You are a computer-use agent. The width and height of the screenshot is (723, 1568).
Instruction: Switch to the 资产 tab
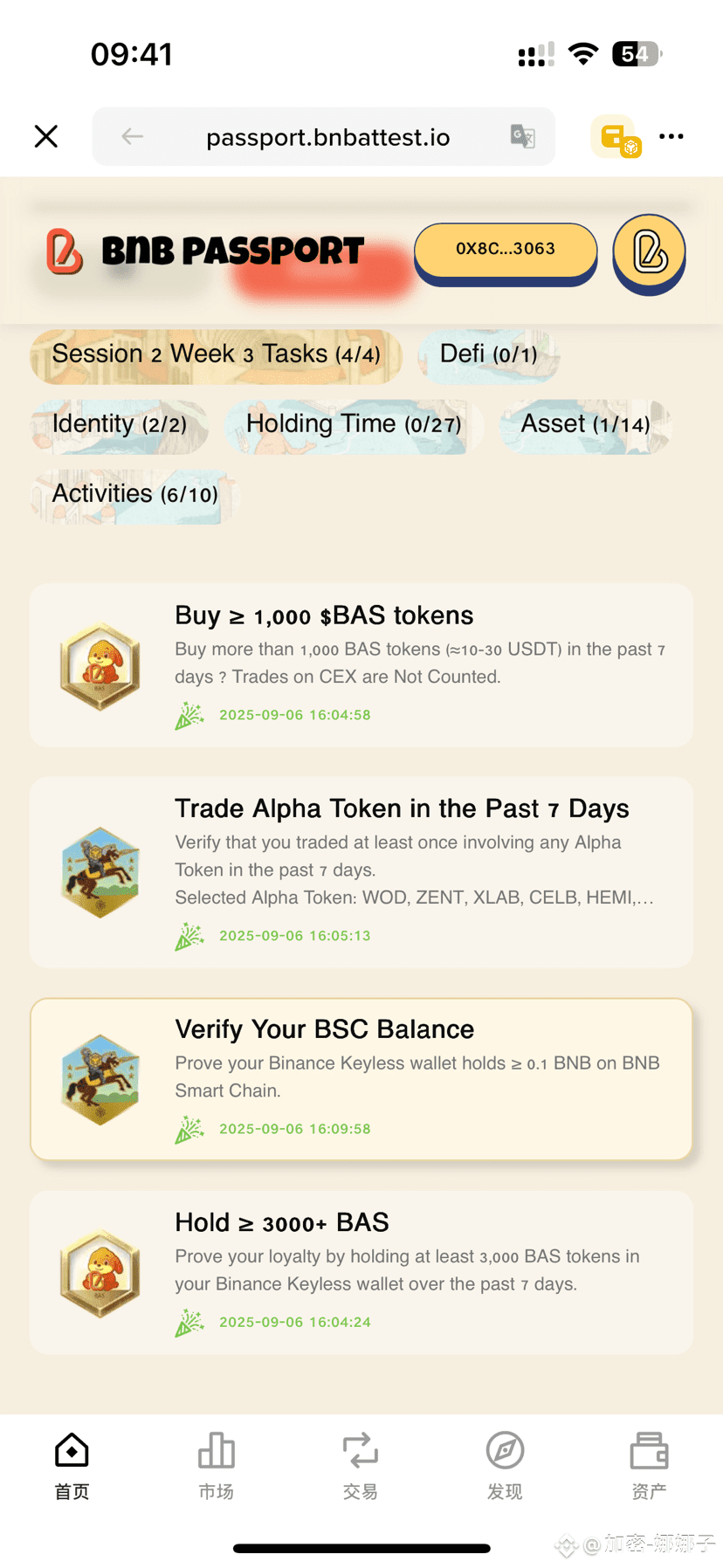tap(649, 1466)
